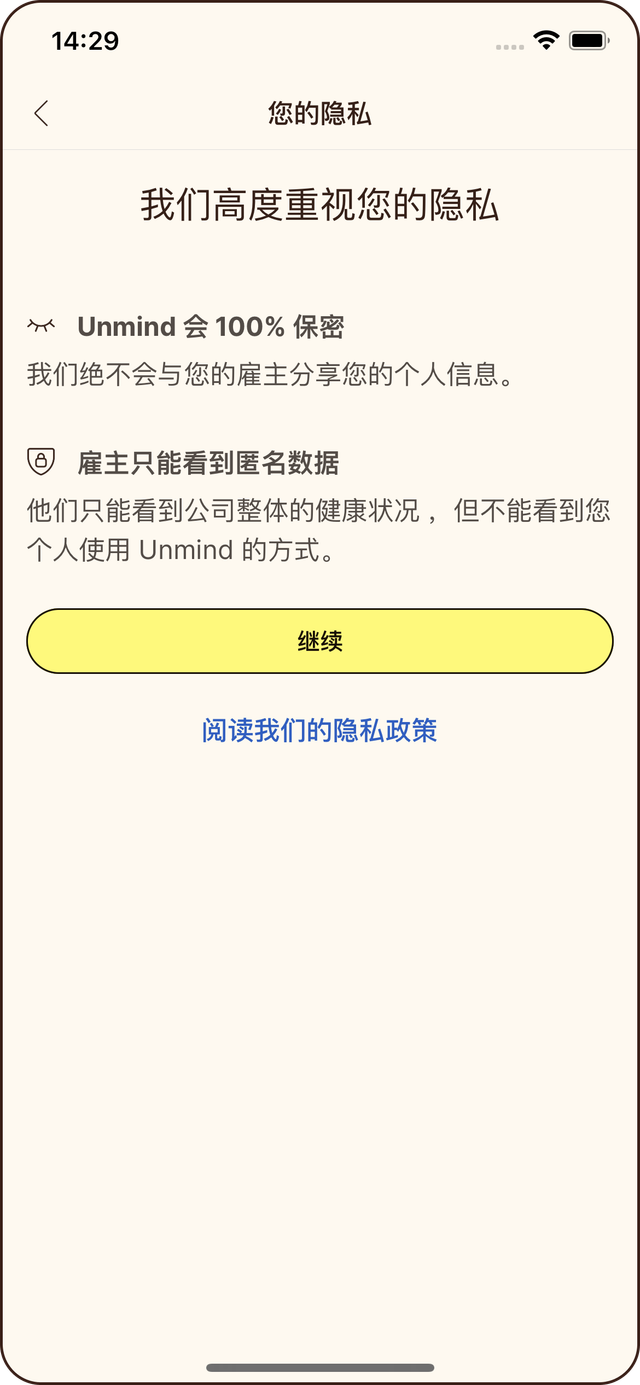The width and height of the screenshot is (640, 1385).
Task: Tap the yellow 继续 button
Action: click(320, 641)
